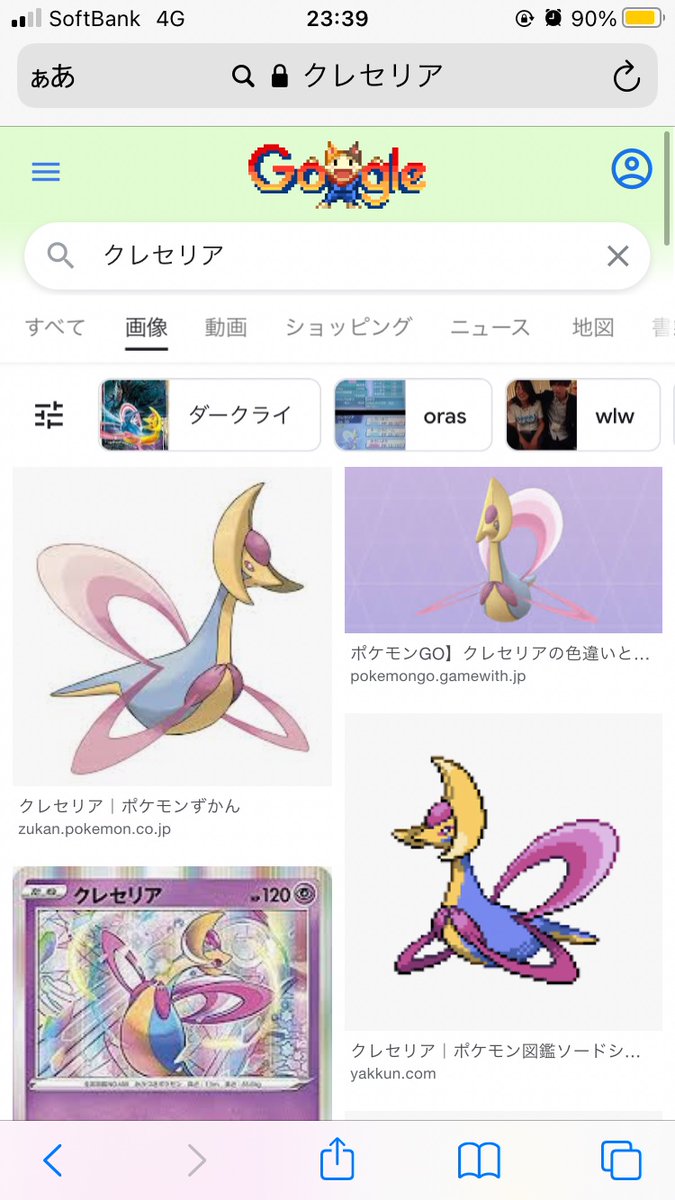
Task: Switch to the 動画 tab
Action: 226,327
